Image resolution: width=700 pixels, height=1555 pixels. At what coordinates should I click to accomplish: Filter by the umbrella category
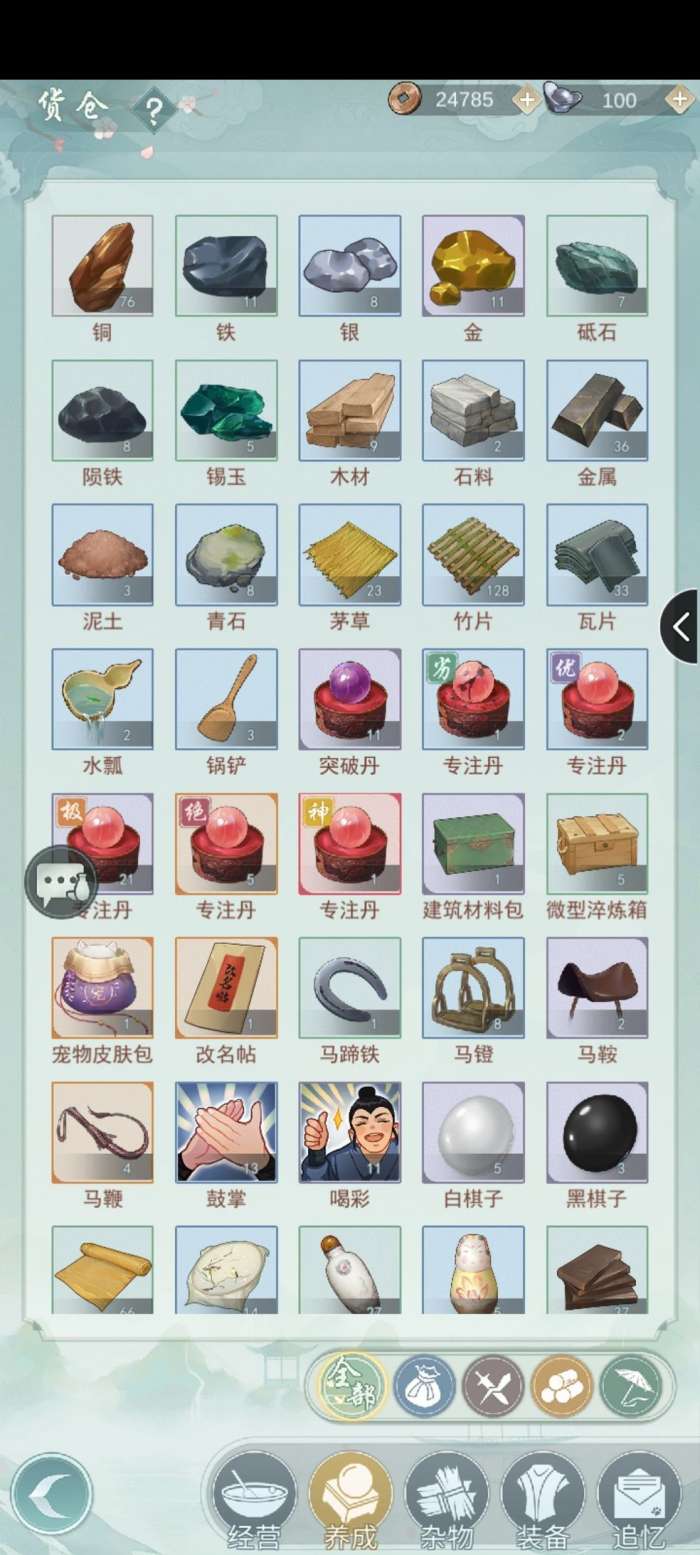631,1386
